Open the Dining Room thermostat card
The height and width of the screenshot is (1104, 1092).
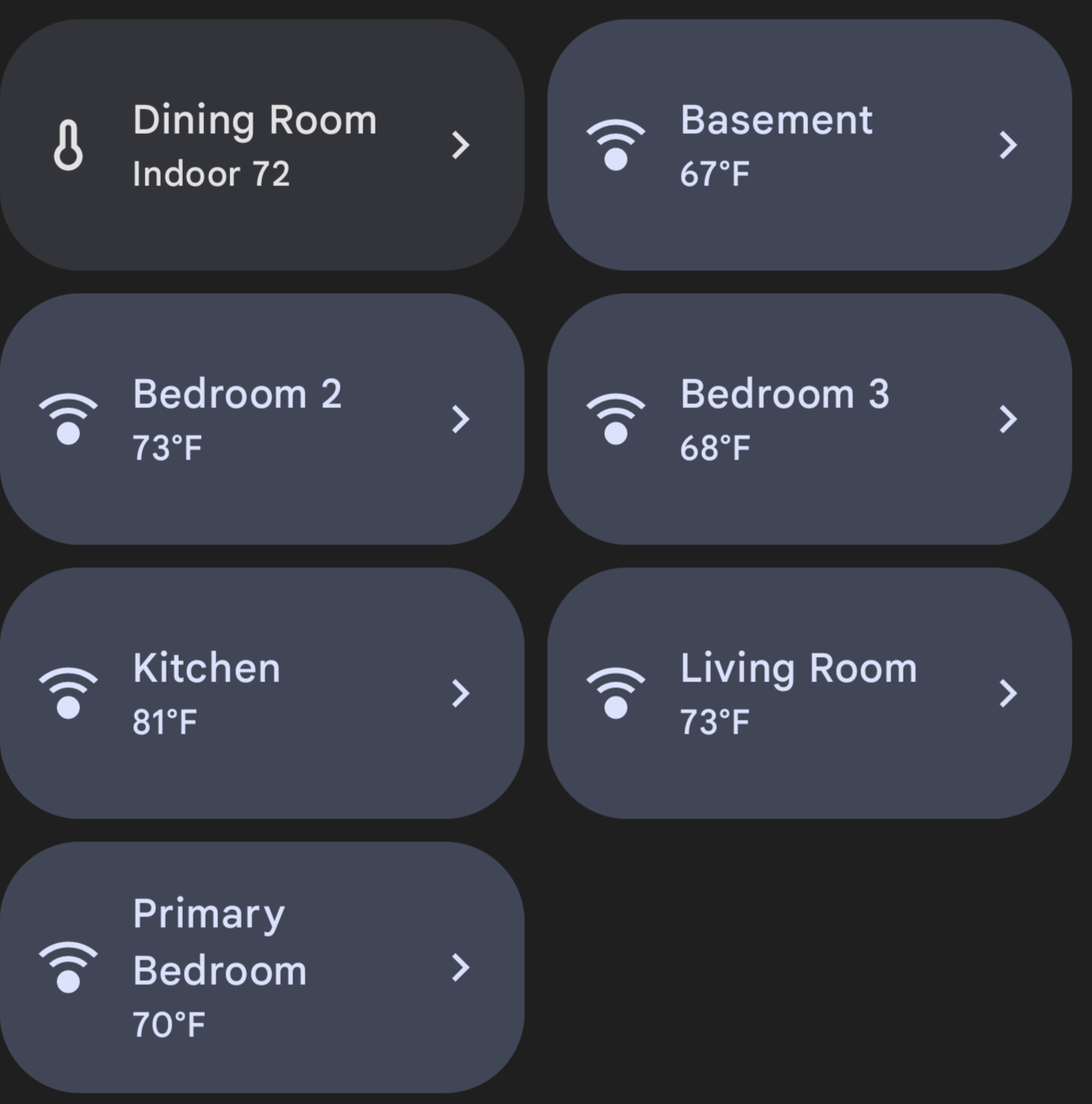(261, 145)
